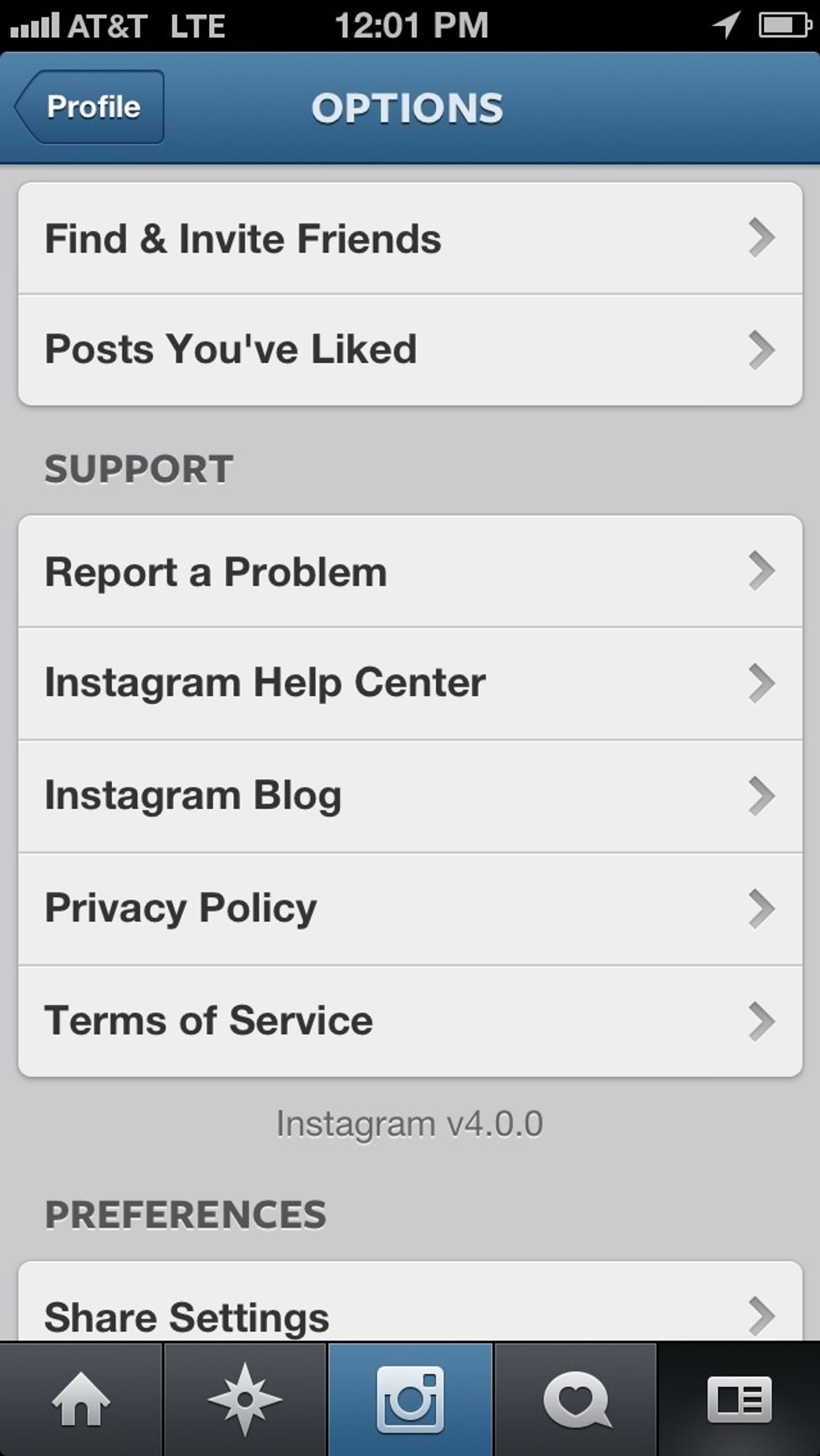Image resolution: width=820 pixels, height=1456 pixels.
Task: Visit the Instagram Help Center
Action: coord(410,683)
